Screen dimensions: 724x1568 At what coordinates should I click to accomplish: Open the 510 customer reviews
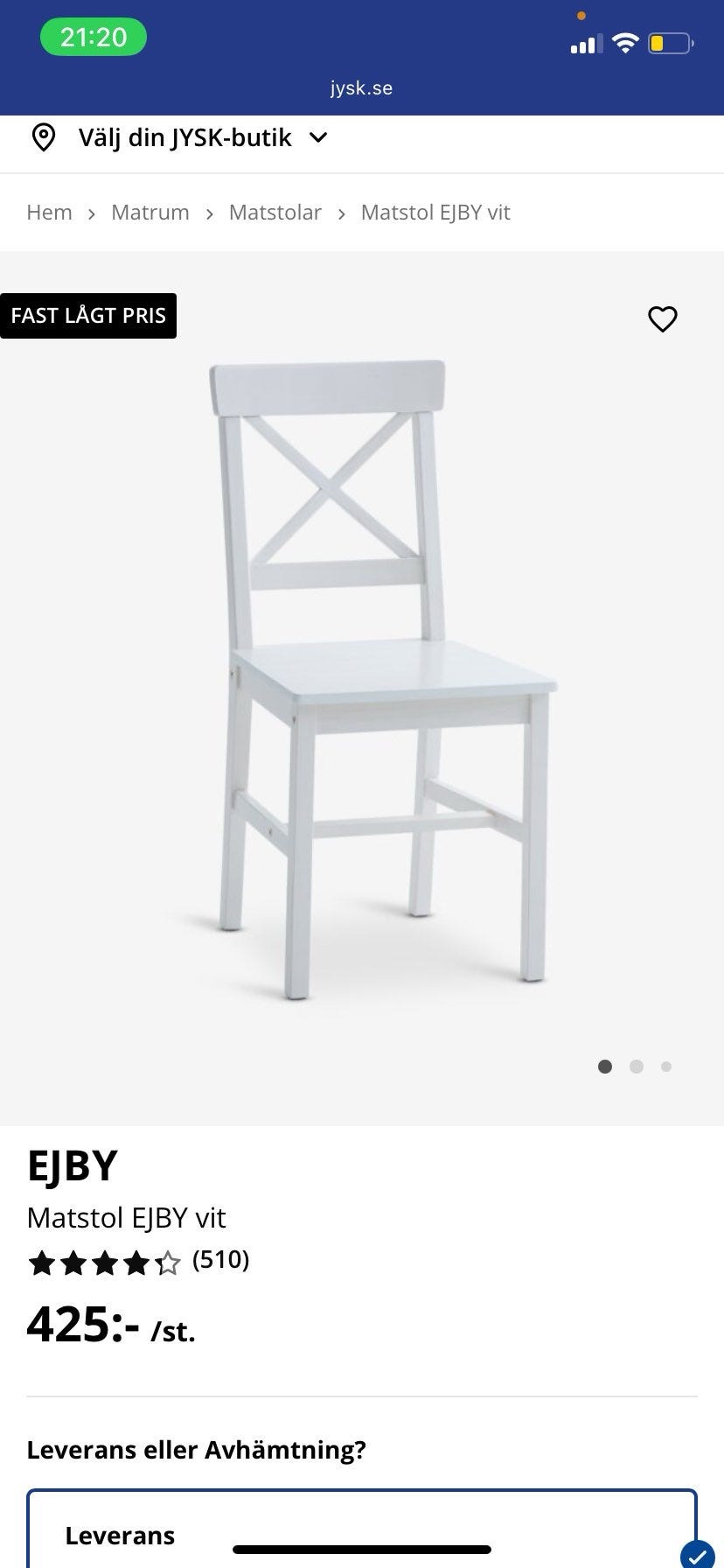220,1260
